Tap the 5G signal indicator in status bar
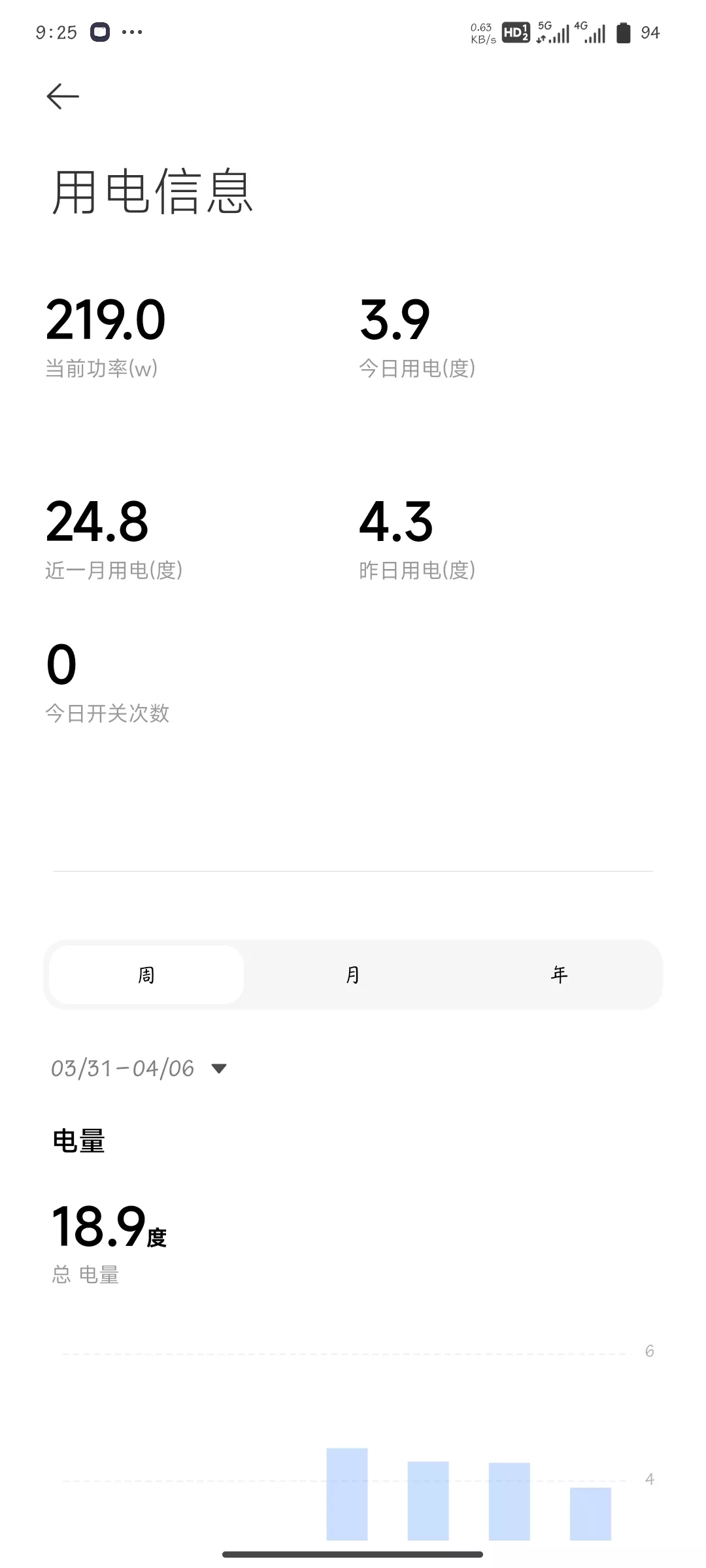This screenshot has width=706, height=1568. coord(554,31)
